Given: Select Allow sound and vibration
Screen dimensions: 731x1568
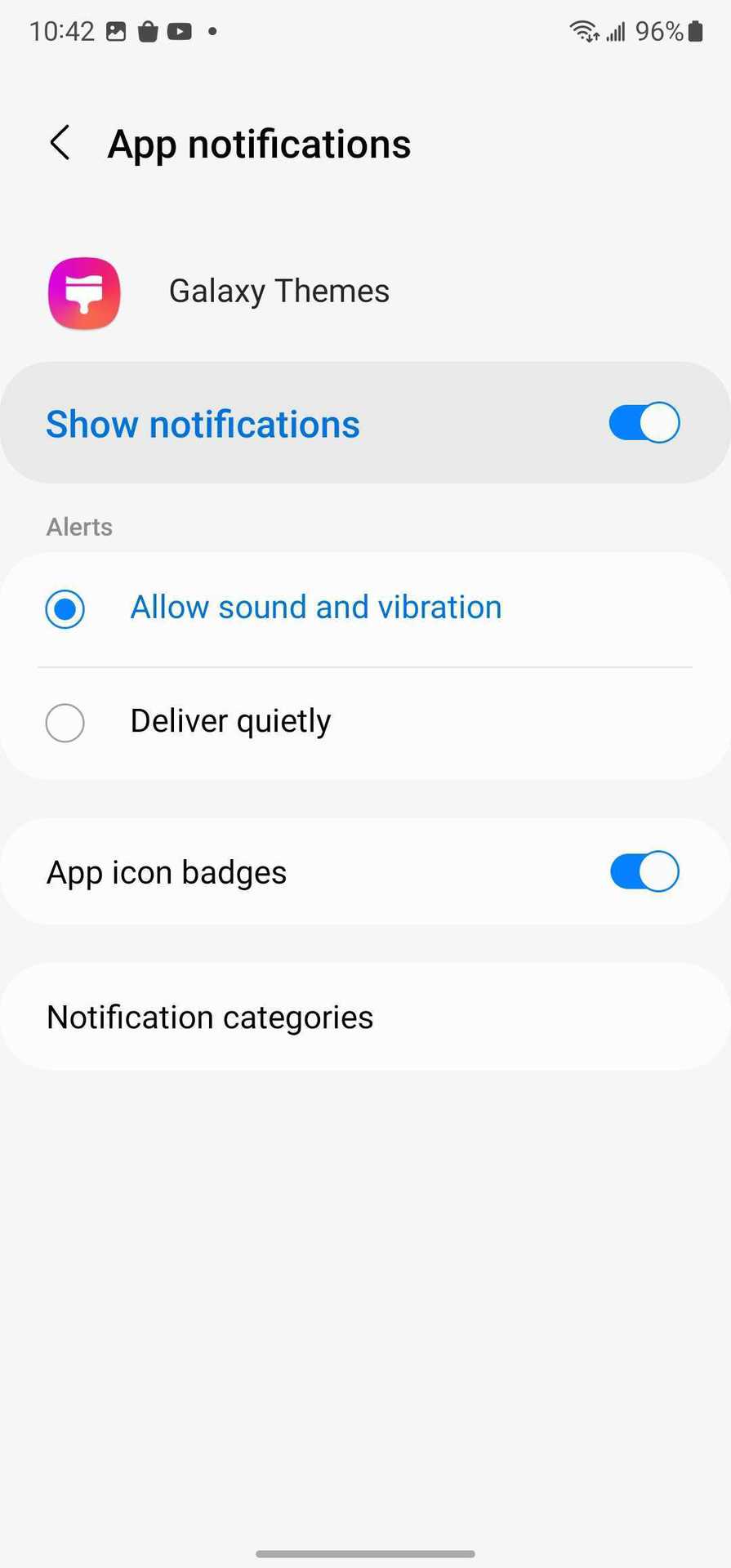Looking at the screenshot, I should 65,608.
